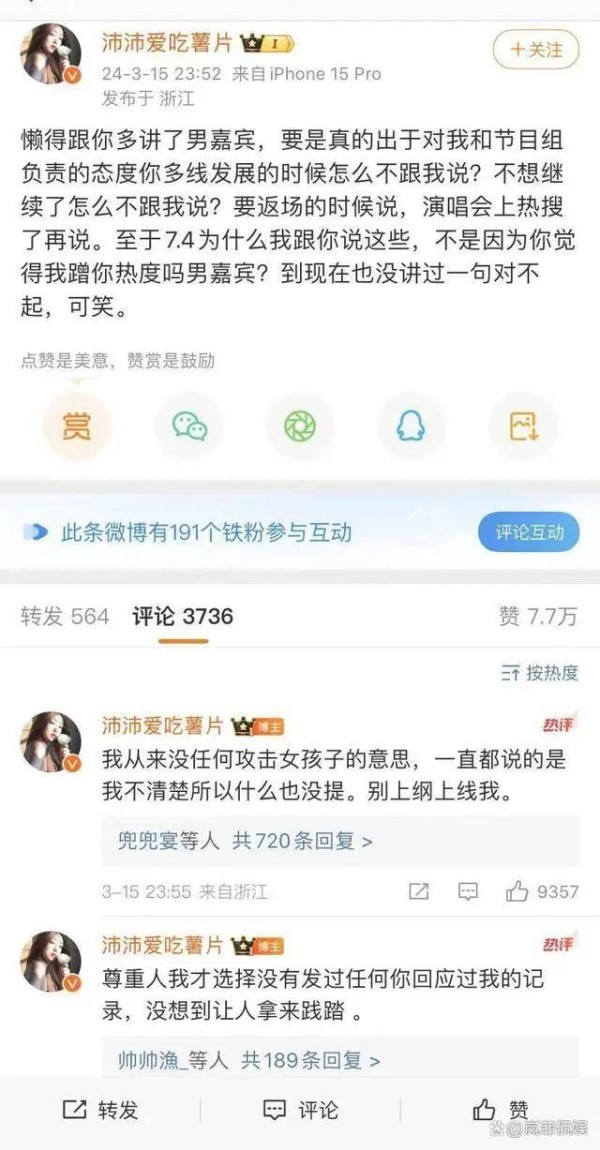Switch to the 转发 564 tab

tap(65, 616)
